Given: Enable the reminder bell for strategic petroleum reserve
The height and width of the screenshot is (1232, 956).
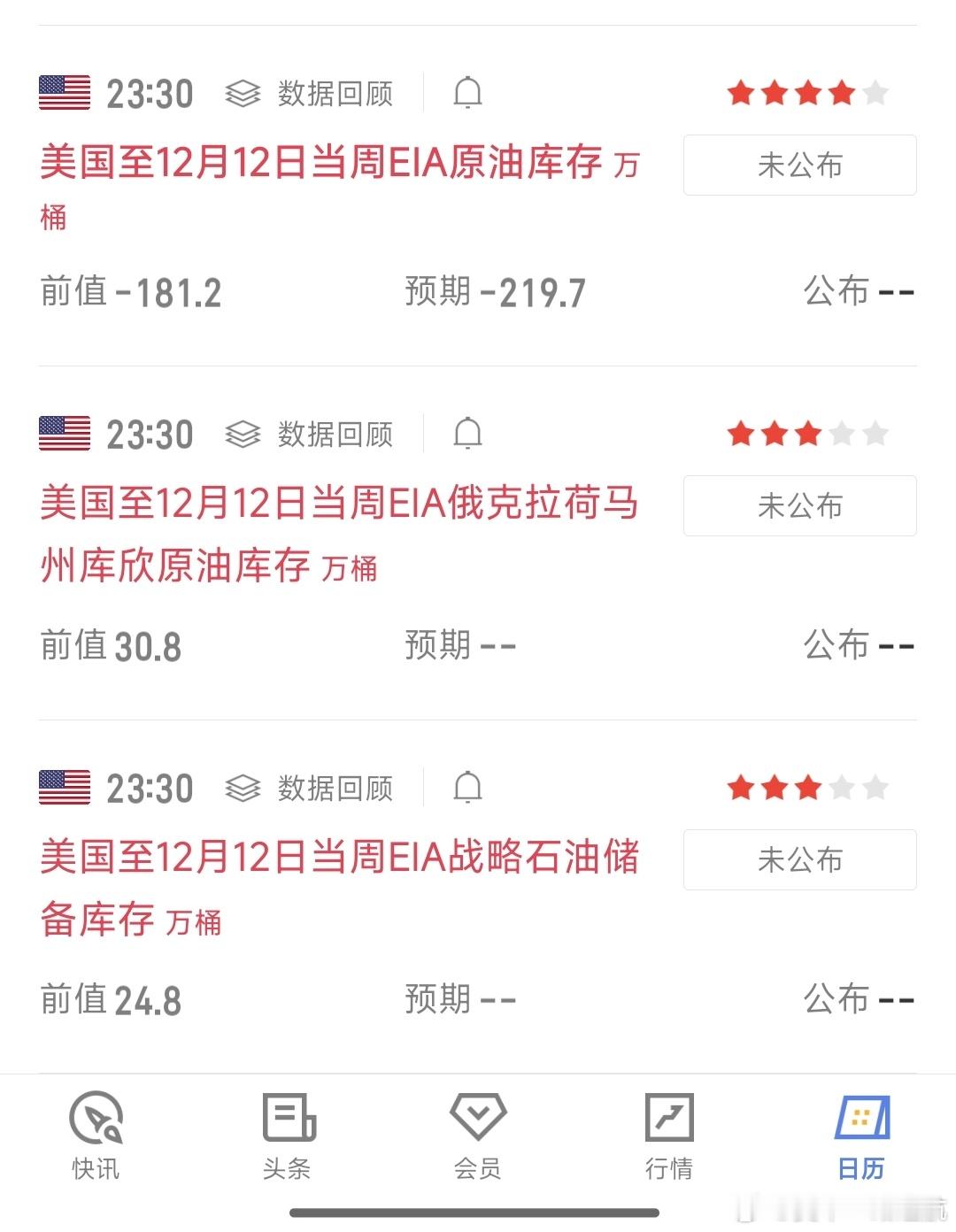Looking at the screenshot, I should click(x=468, y=788).
